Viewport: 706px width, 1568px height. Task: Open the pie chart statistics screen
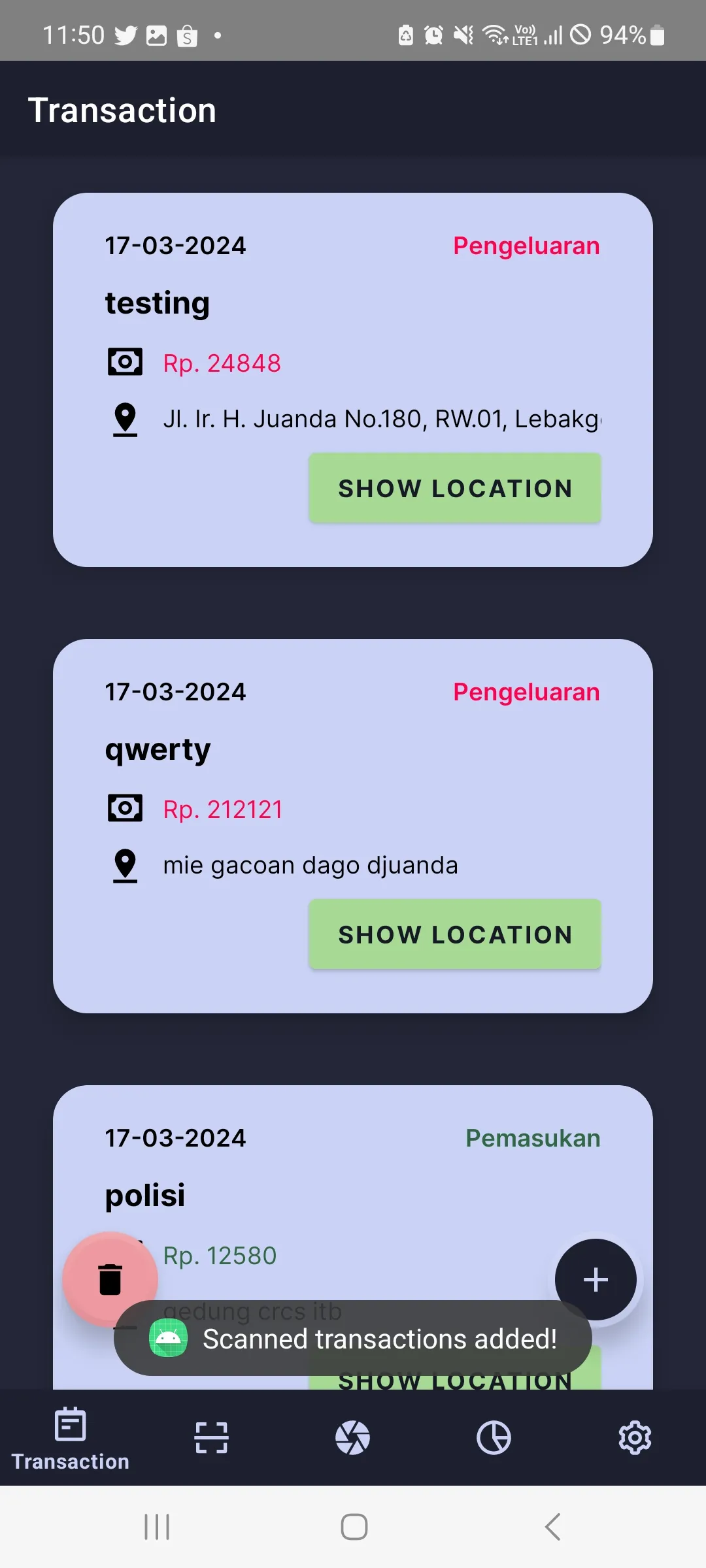[494, 1439]
